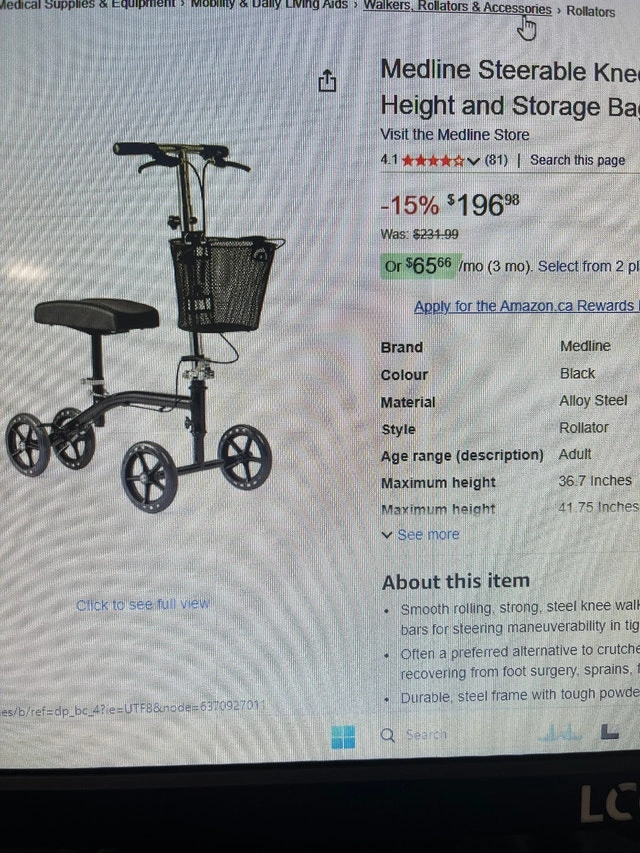Viewport: 640px width, 853px height.
Task: Open the knee walker image in full view
Action: pyautogui.click(x=143, y=604)
